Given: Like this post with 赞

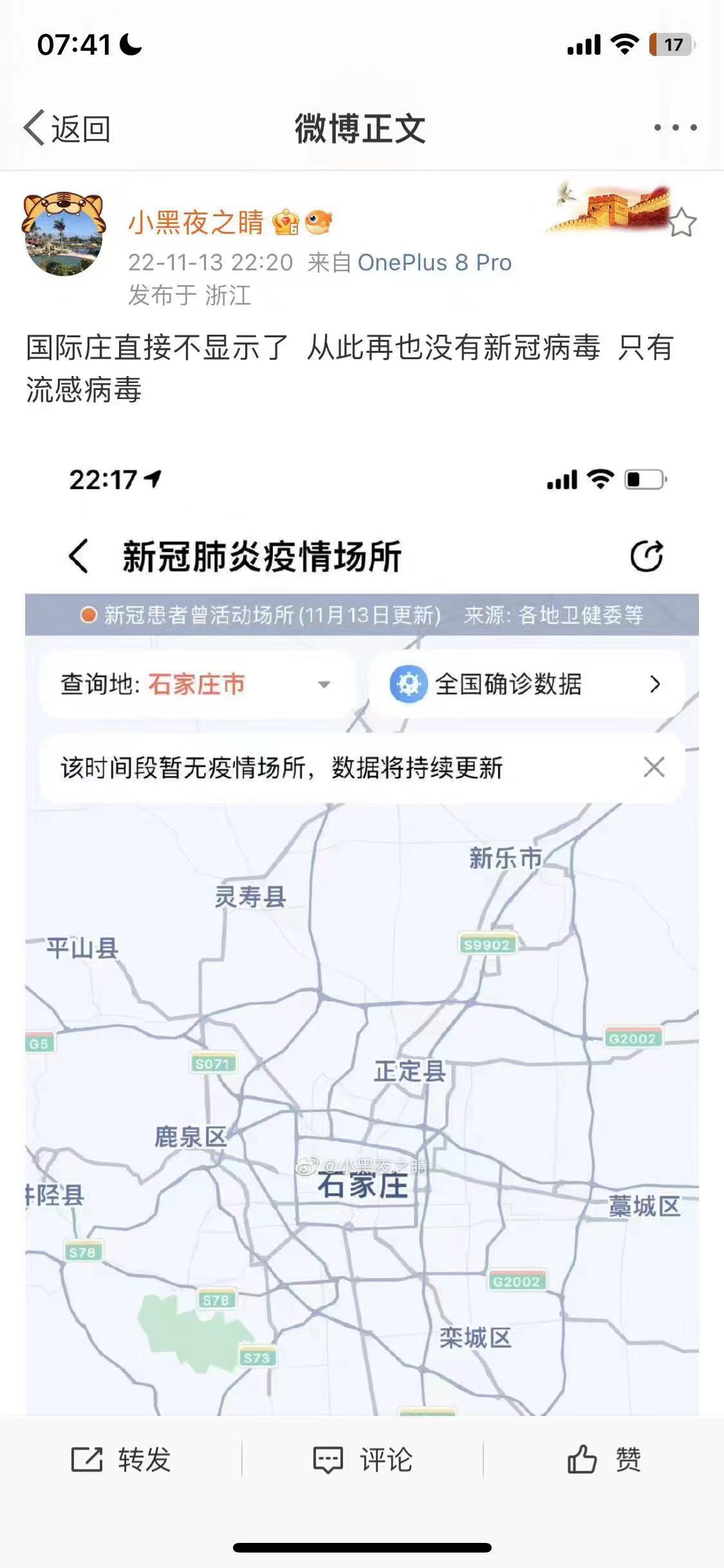Looking at the screenshot, I should pos(604,1459).
